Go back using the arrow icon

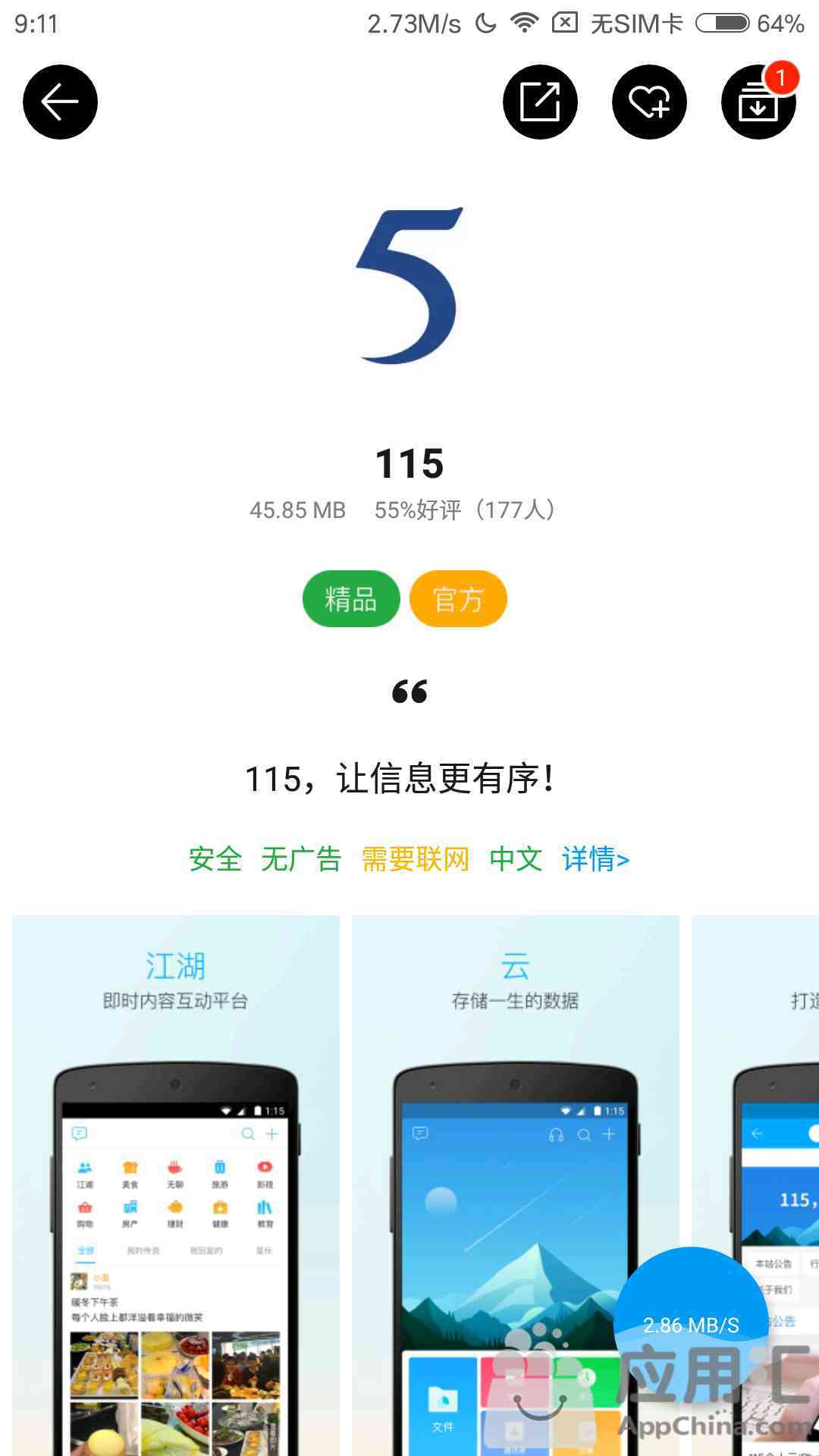(60, 102)
